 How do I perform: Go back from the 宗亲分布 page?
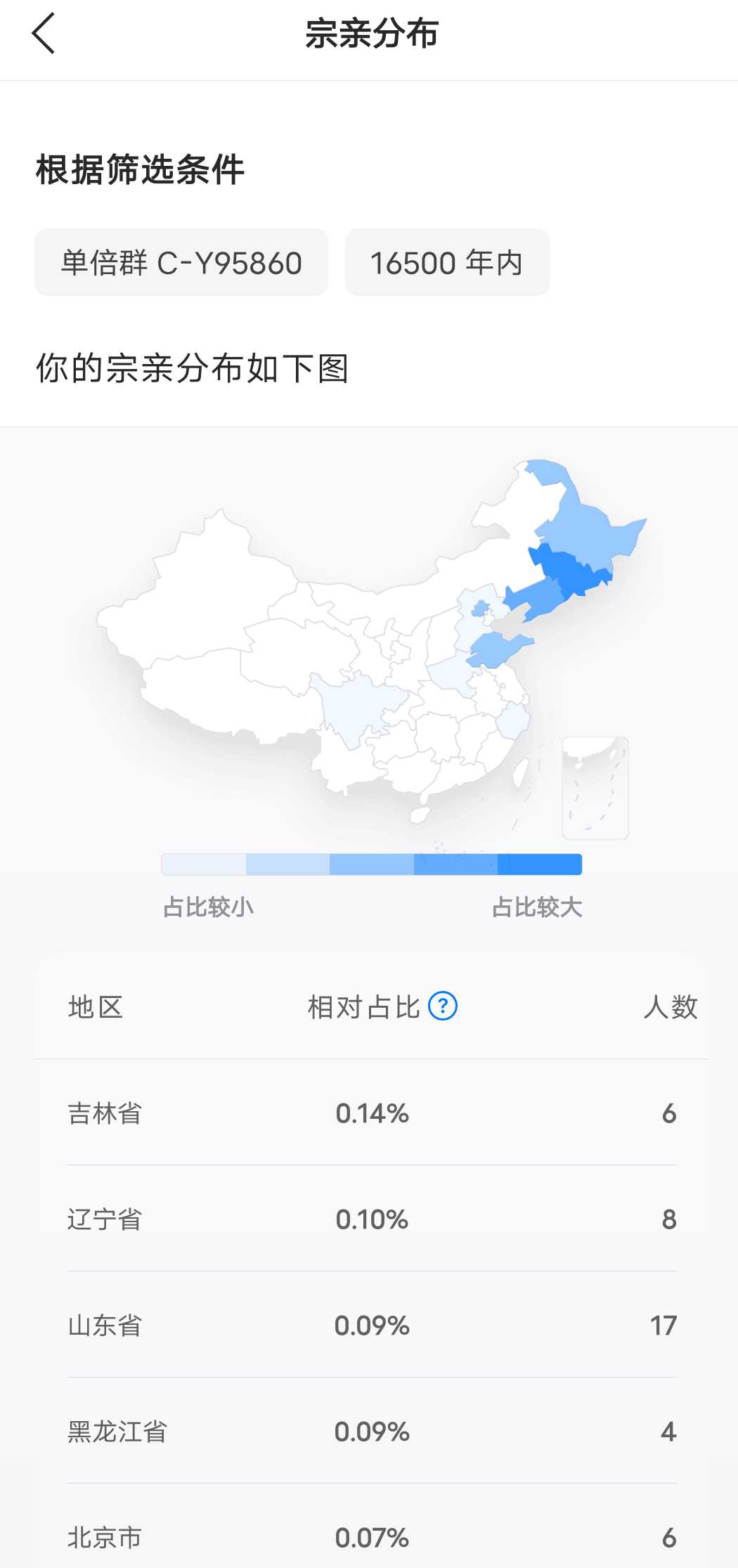click(44, 34)
